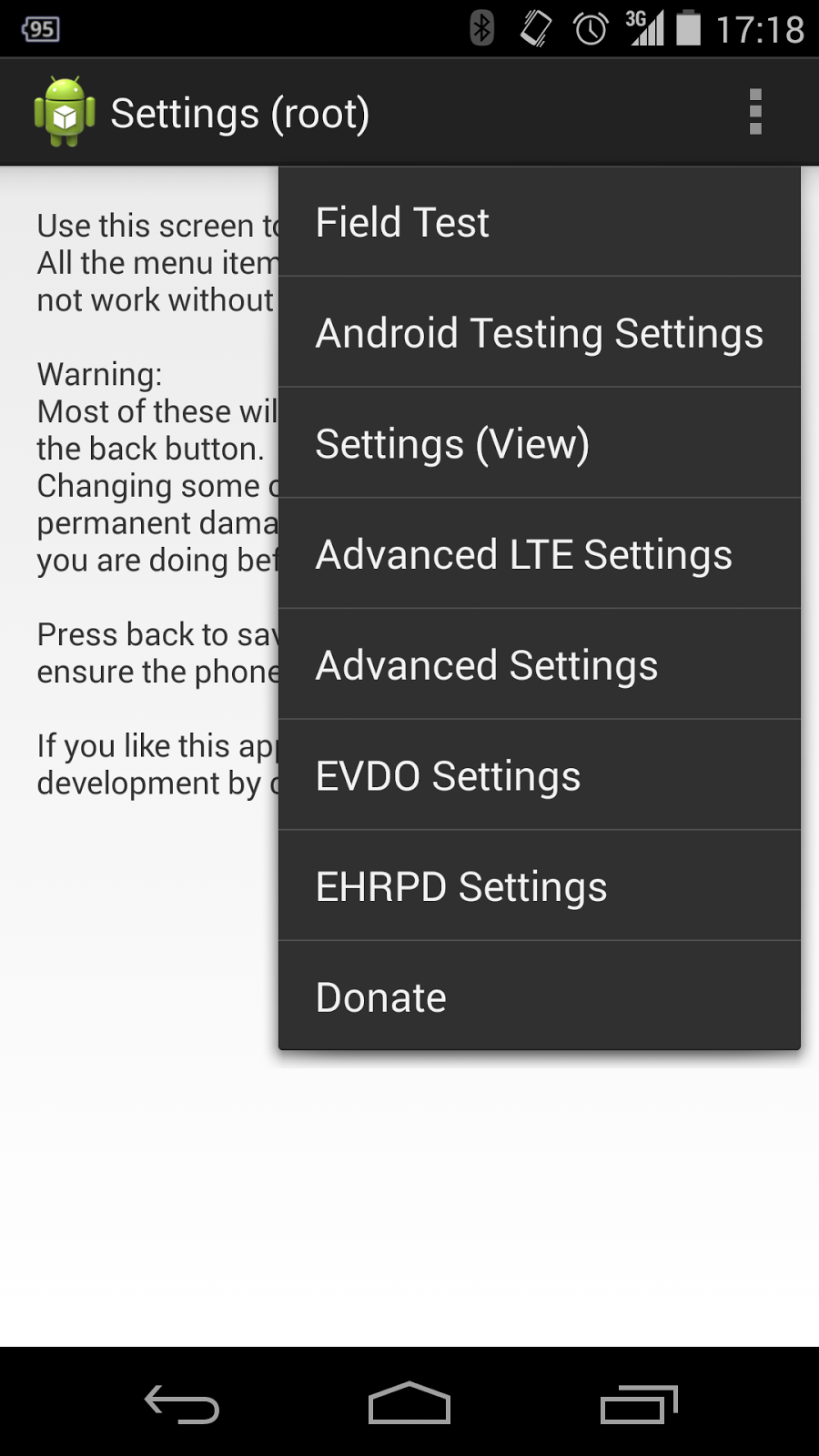Viewport: 819px width, 1456px height.
Task: Choose Settings (View) option
Action: pos(539,444)
